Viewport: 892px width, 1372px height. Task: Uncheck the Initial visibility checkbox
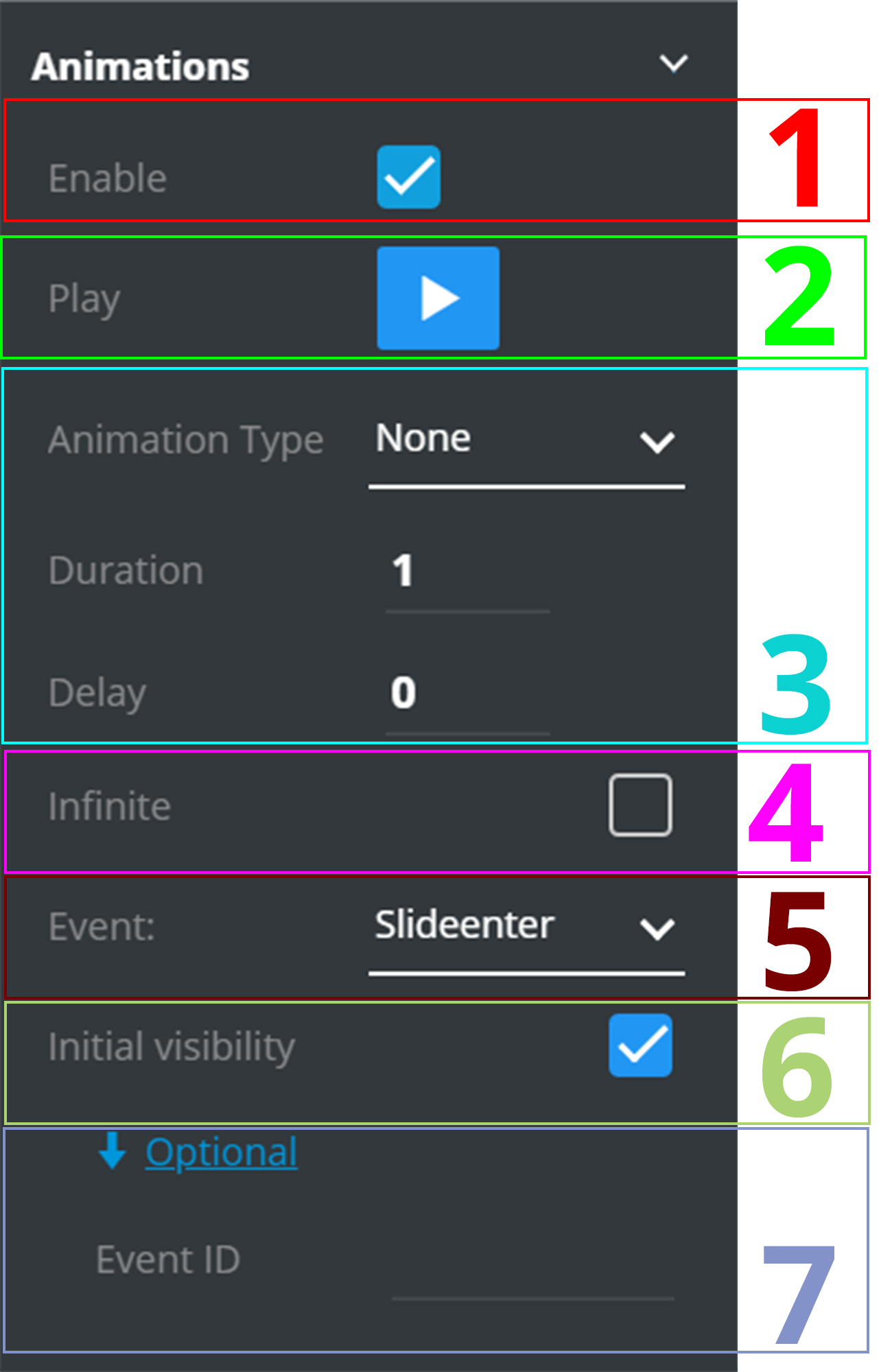[640, 1045]
